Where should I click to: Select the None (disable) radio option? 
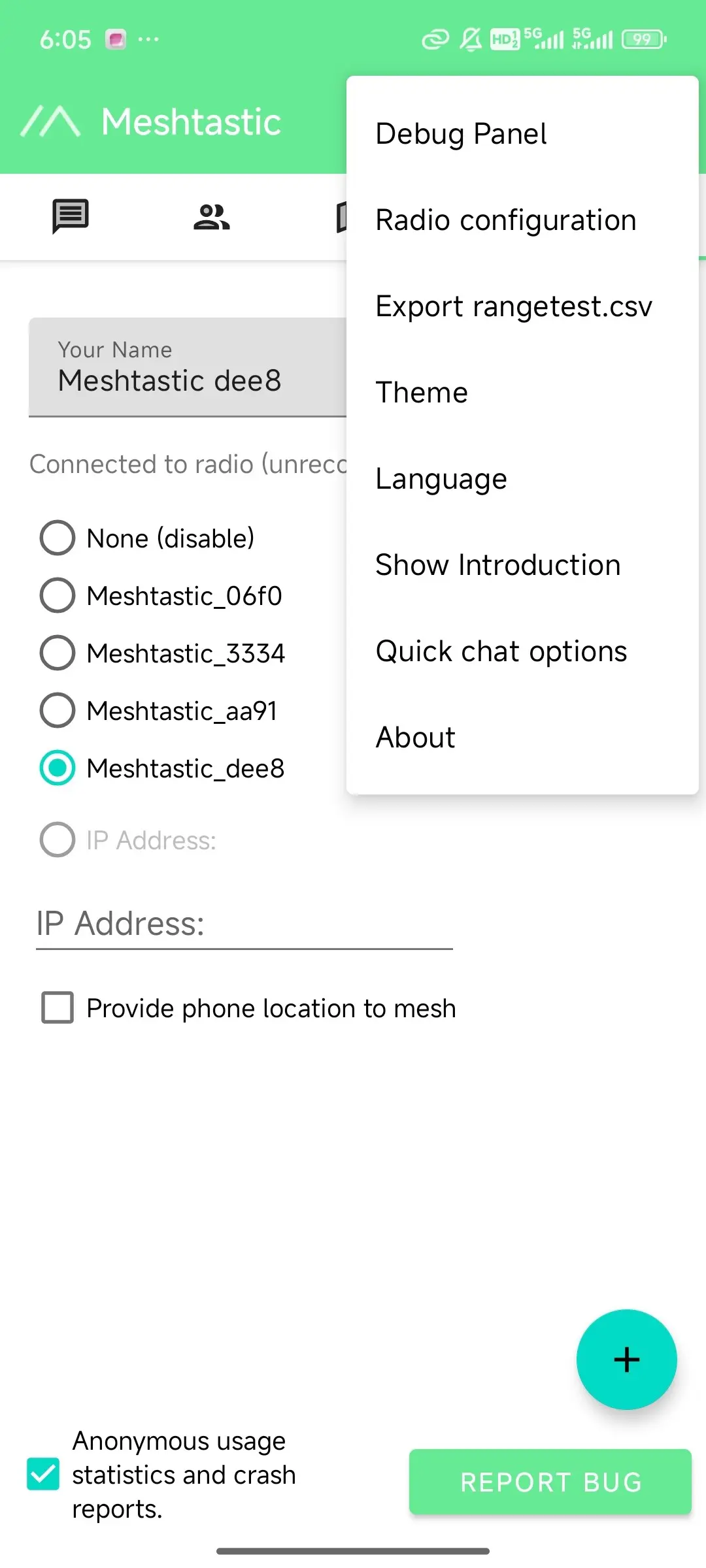pos(147,538)
